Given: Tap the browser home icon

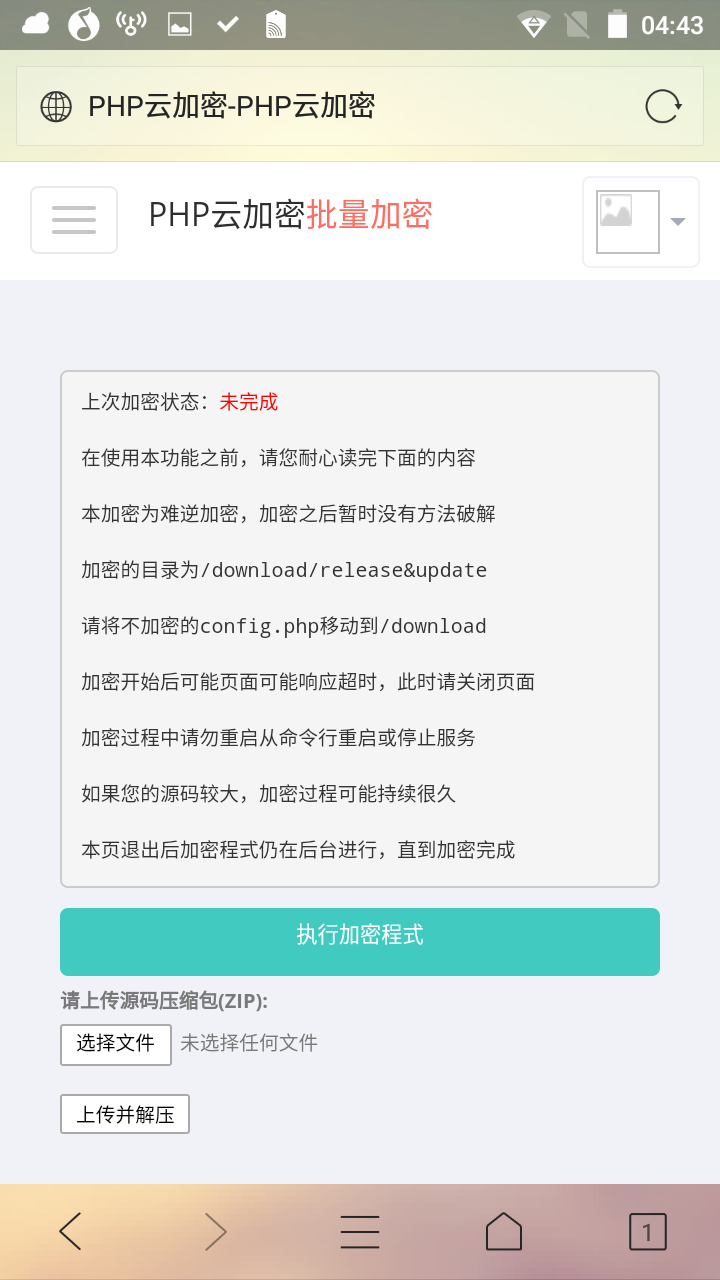Looking at the screenshot, I should tap(504, 1231).
